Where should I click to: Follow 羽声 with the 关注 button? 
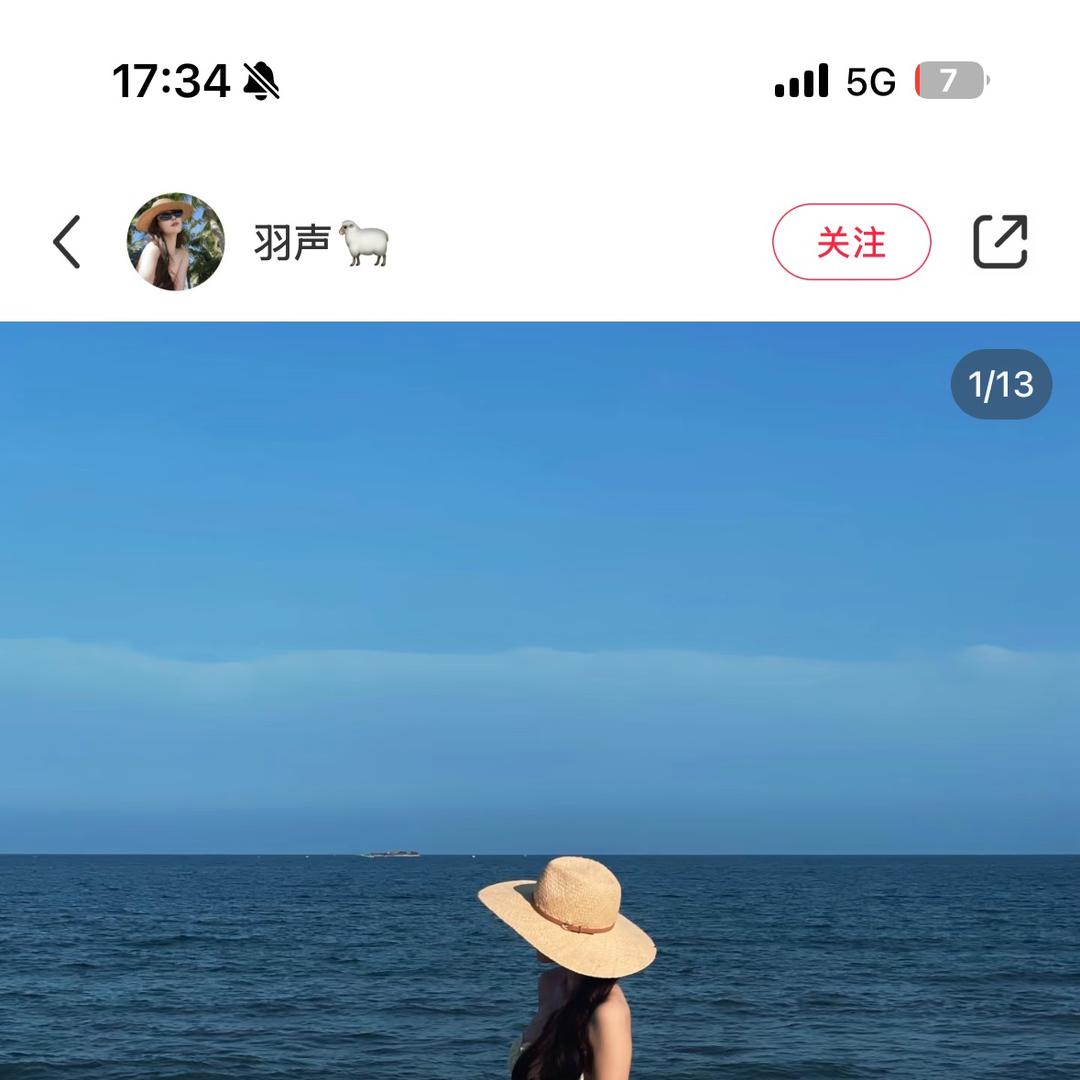(851, 242)
